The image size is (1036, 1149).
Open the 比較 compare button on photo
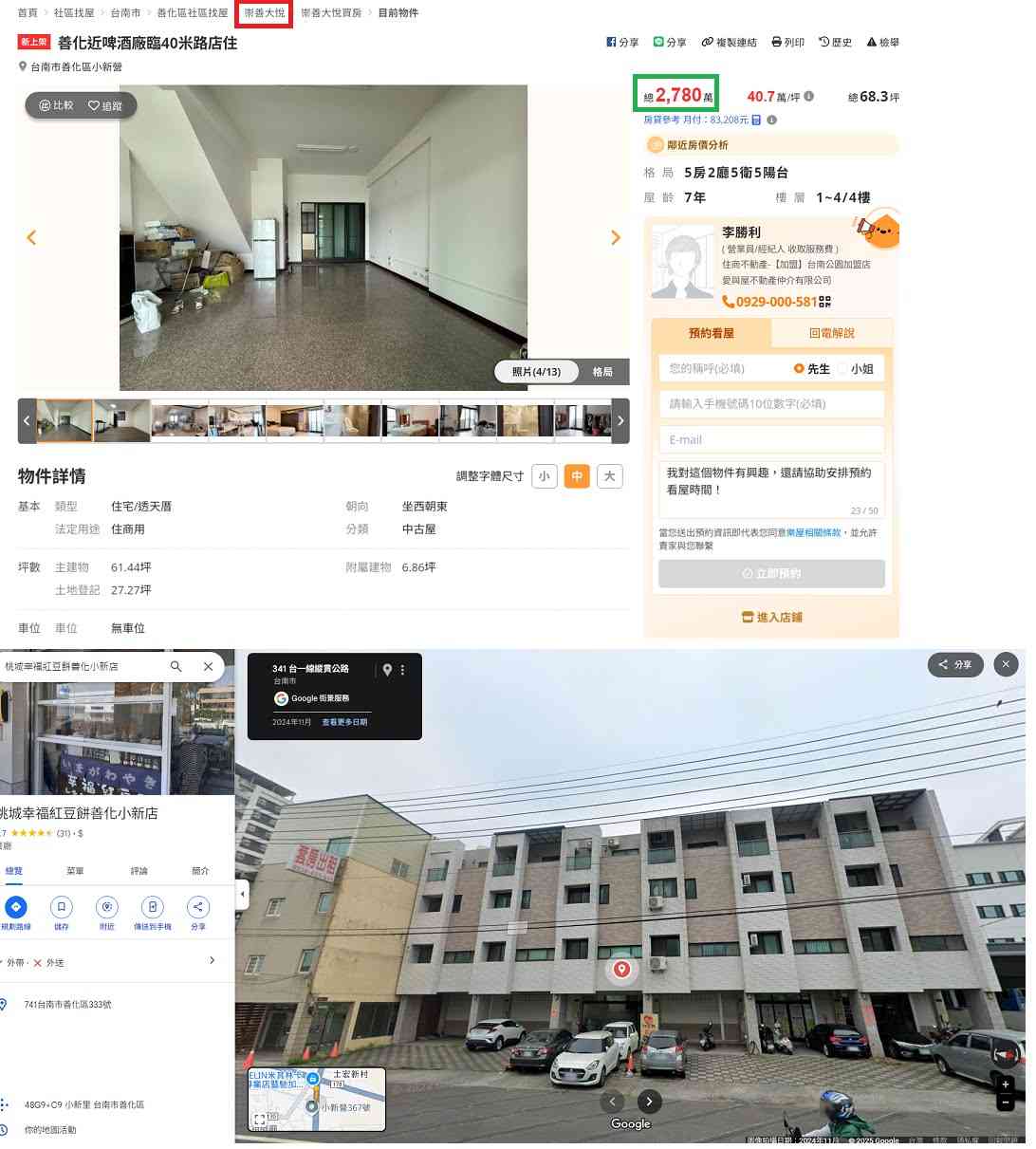click(57, 105)
